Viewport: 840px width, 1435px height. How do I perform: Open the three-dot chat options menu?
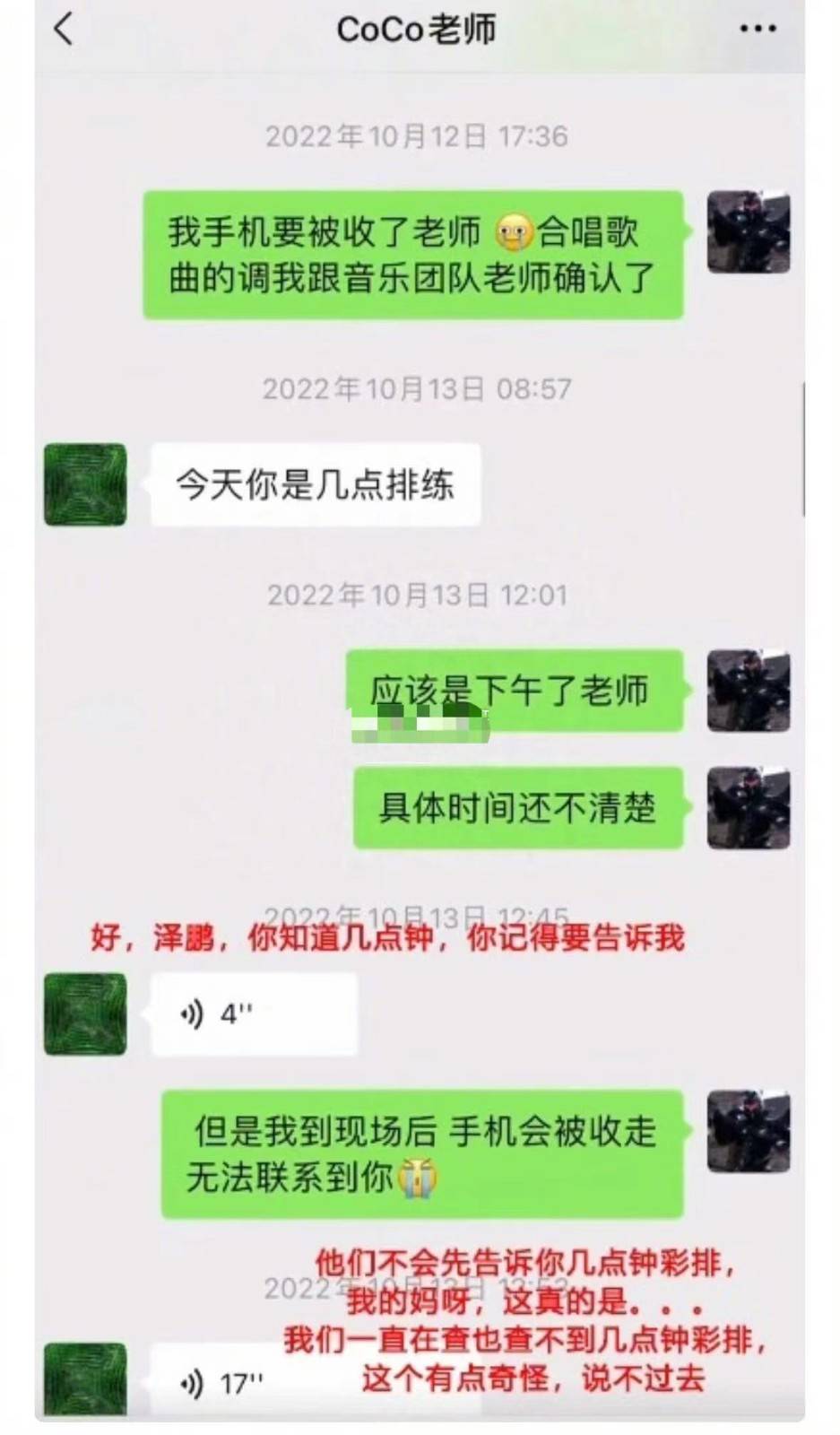758,29
